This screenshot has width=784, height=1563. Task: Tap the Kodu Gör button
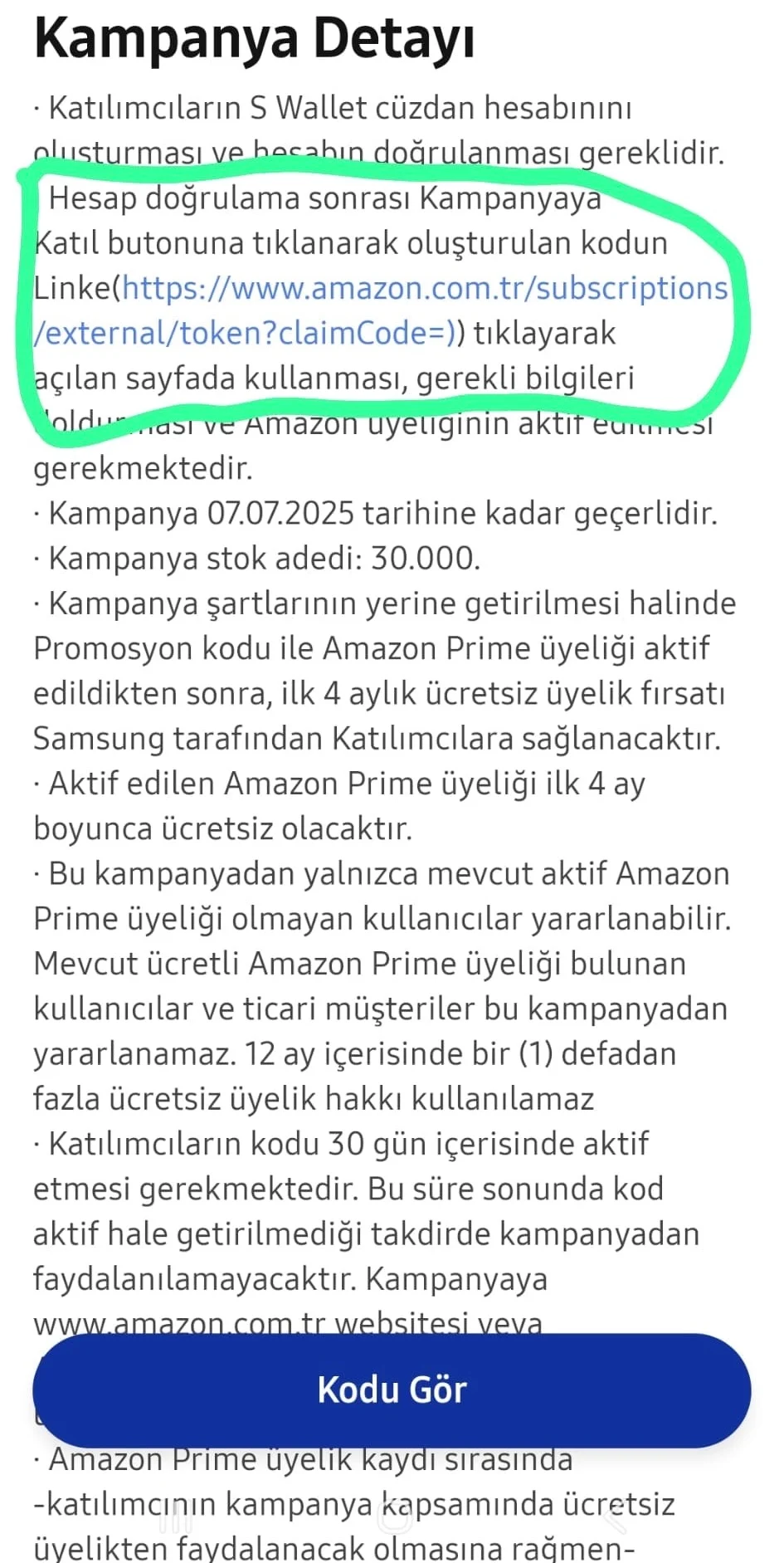click(x=392, y=1390)
